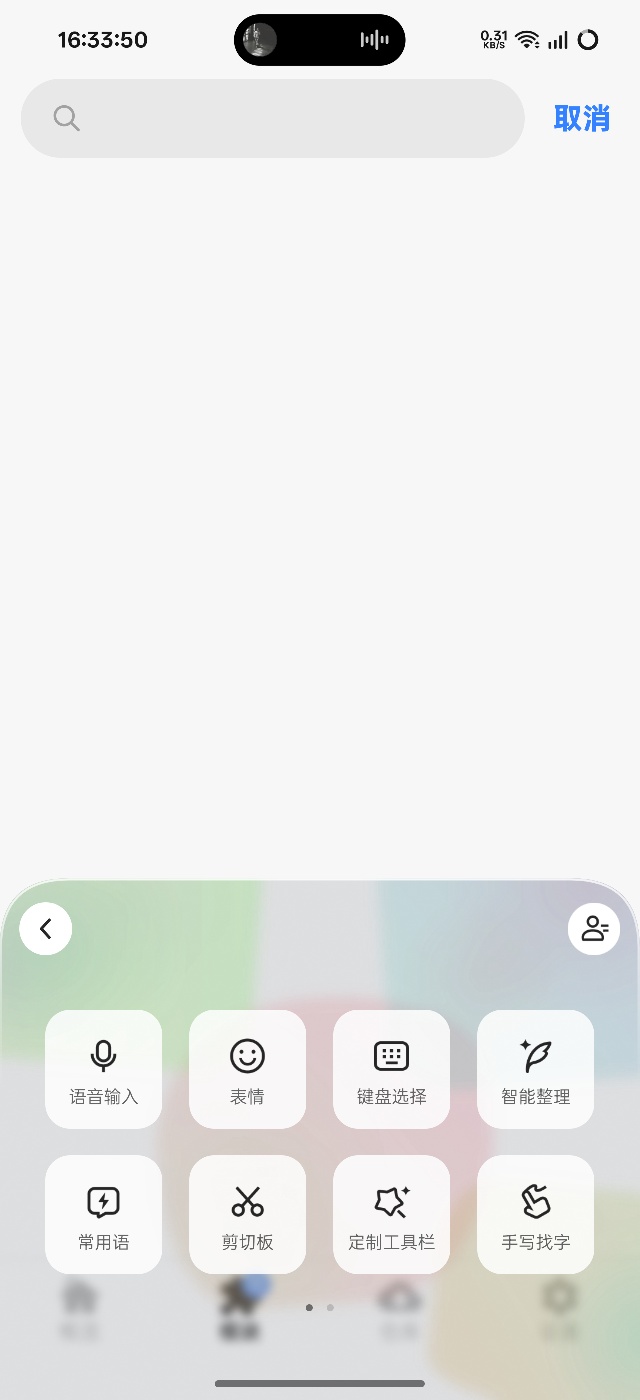The width and height of the screenshot is (640, 1400).
Task: Start 语音输入 voice input
Action: pyautogui.click(x=103, y=1069)
